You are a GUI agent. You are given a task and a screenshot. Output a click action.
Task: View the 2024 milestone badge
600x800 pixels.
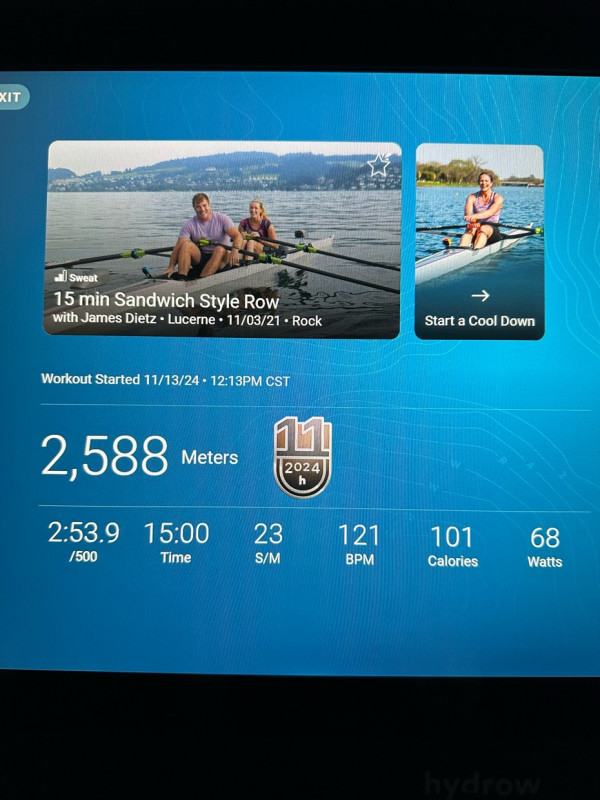(x=302, y=457)
